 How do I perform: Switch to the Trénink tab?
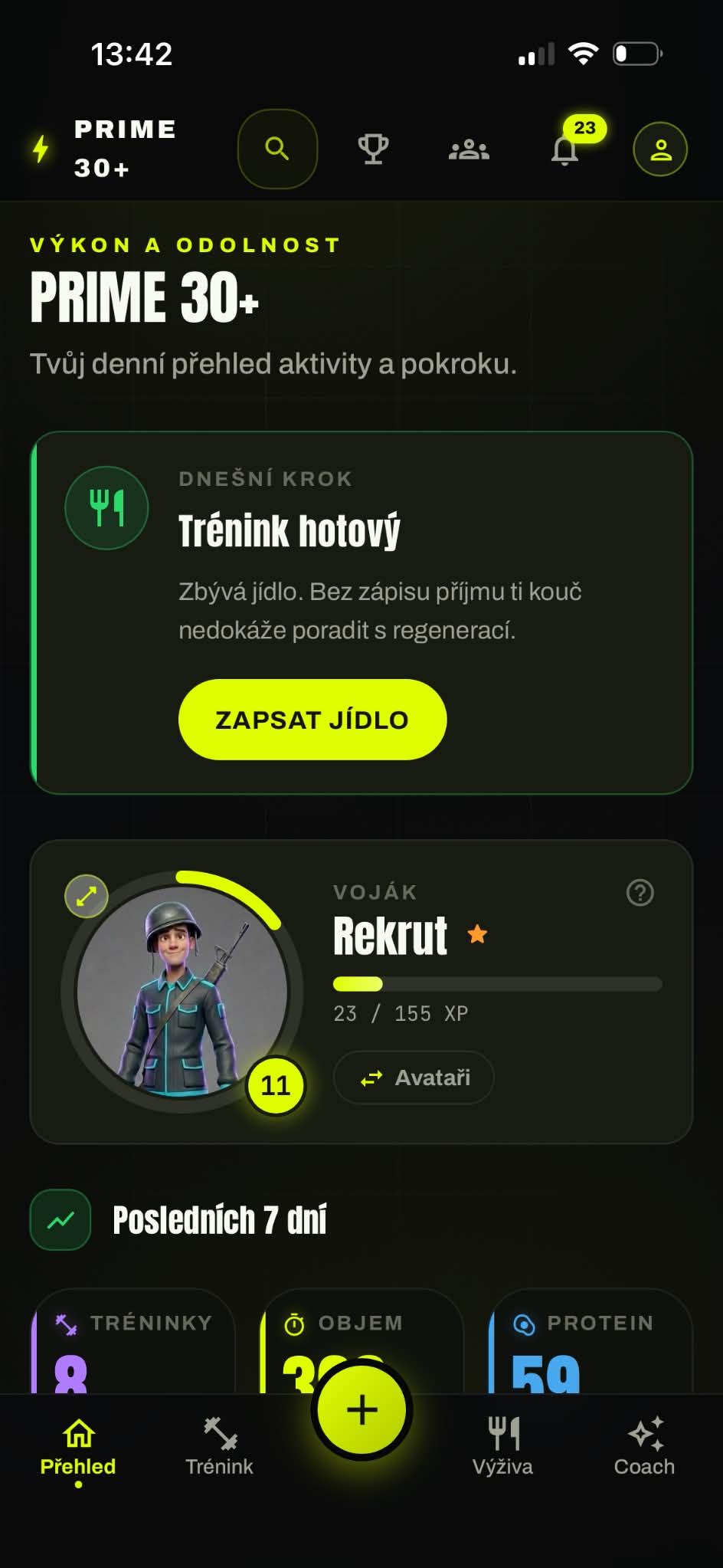click(219, 1447)
